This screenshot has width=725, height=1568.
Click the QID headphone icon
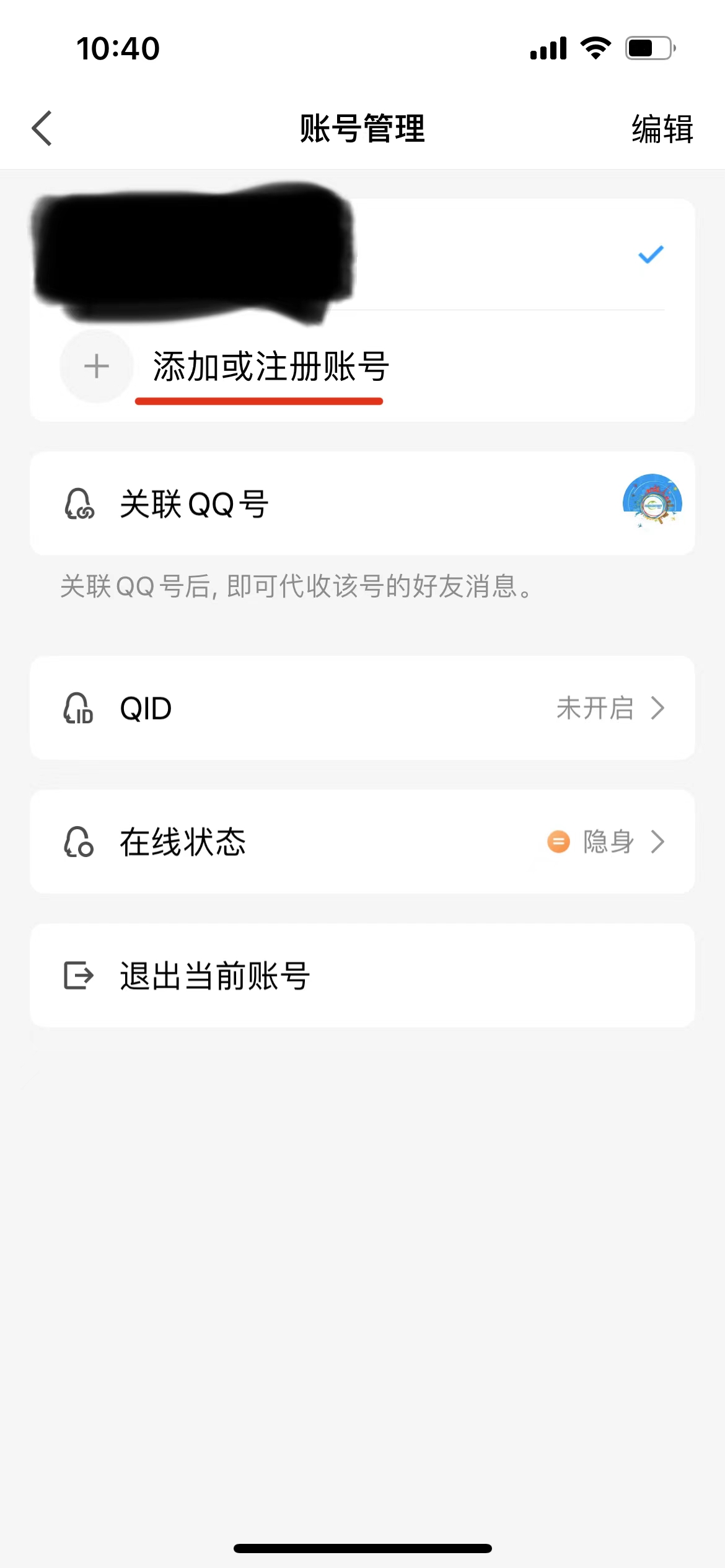click(77, 708)
